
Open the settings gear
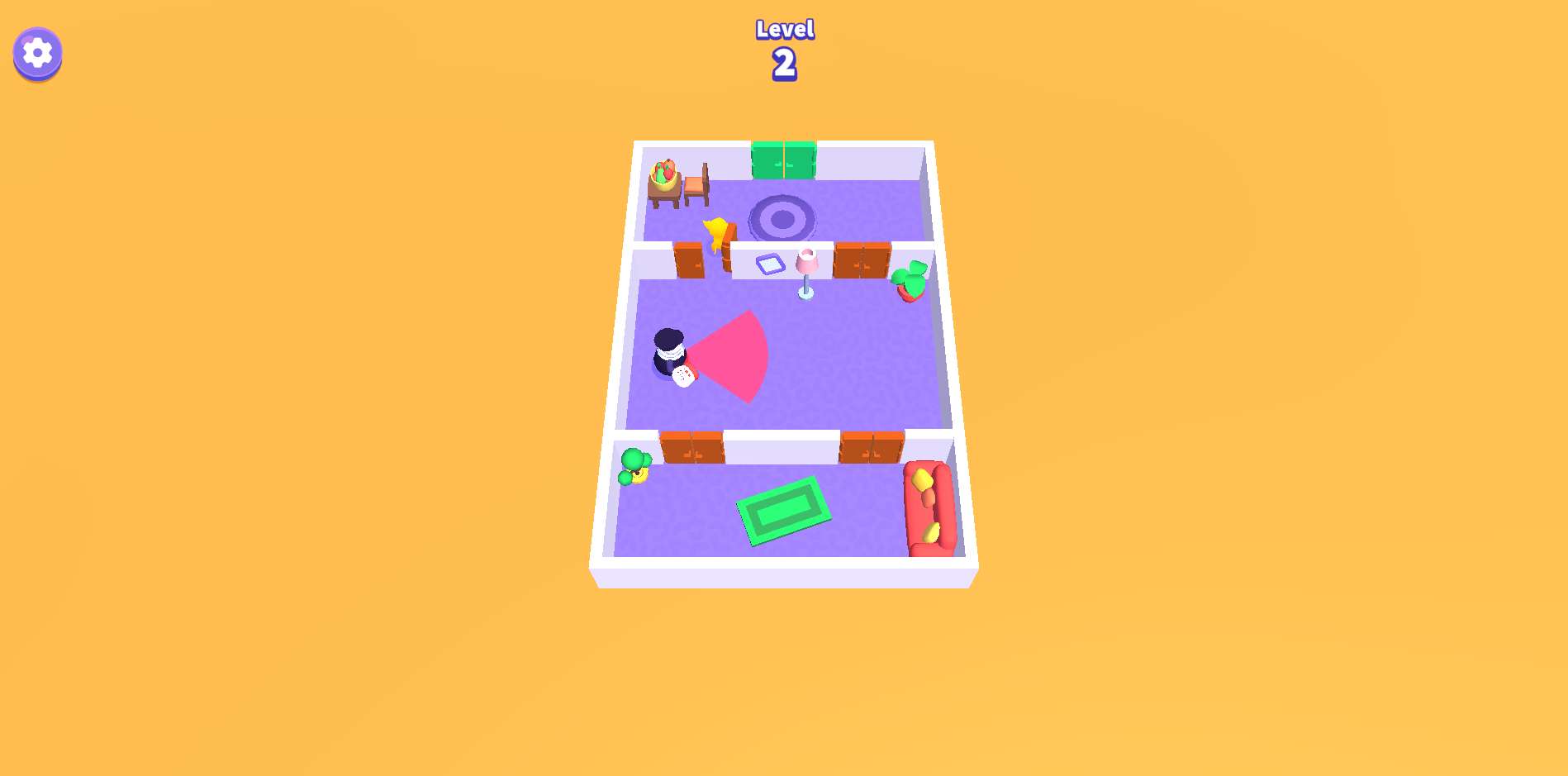[37, 54]
